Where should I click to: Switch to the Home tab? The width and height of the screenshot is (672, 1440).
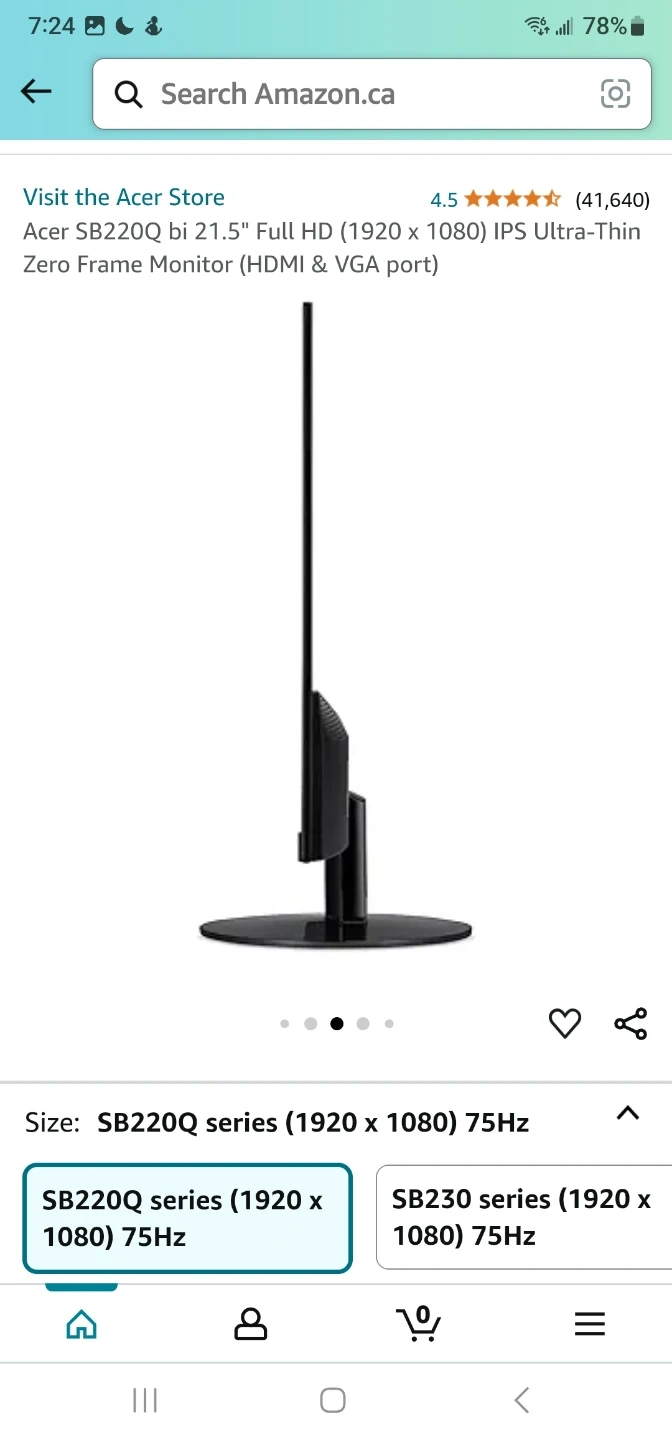click(x=81, y=1324)
